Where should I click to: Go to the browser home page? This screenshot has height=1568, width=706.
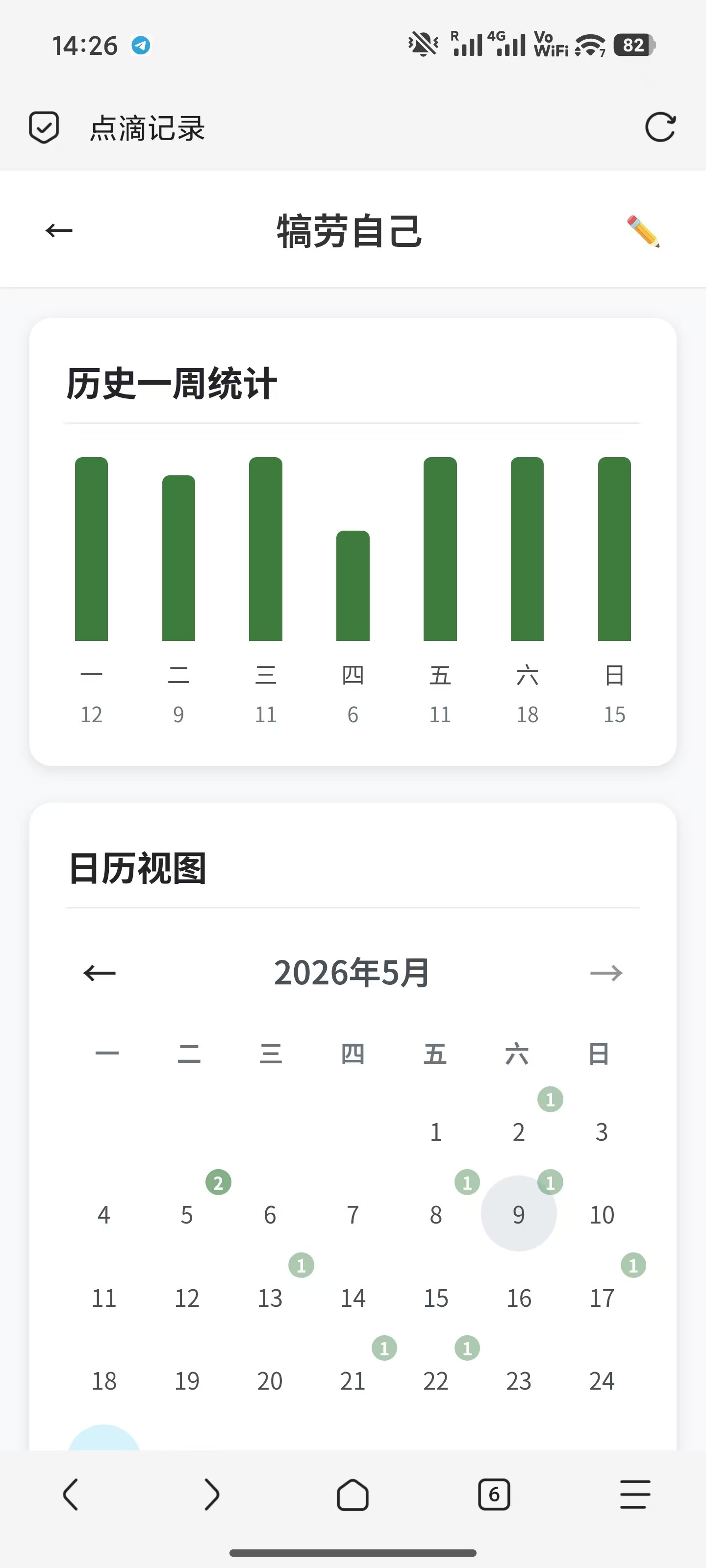point(353,1494)
